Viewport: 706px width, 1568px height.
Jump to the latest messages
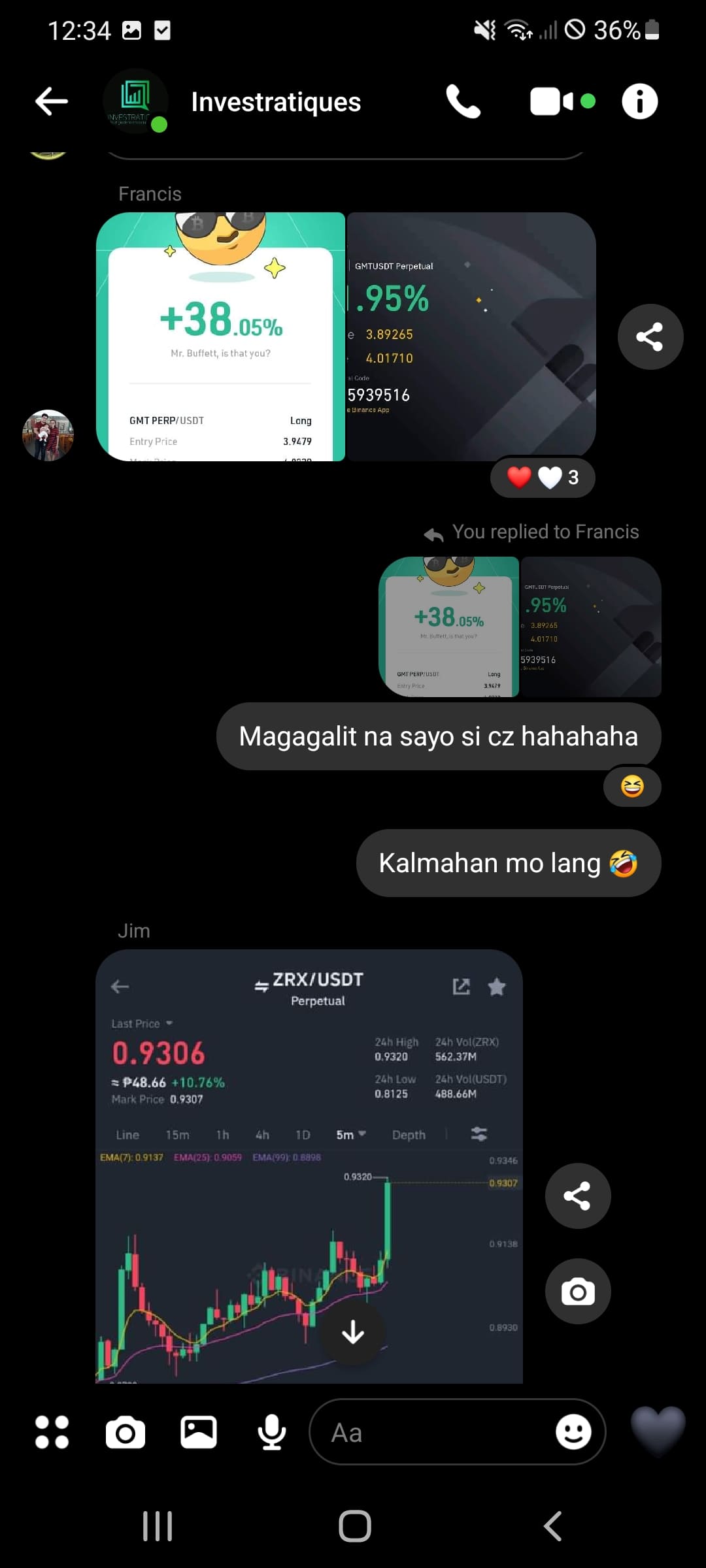tap(353, 1331)
